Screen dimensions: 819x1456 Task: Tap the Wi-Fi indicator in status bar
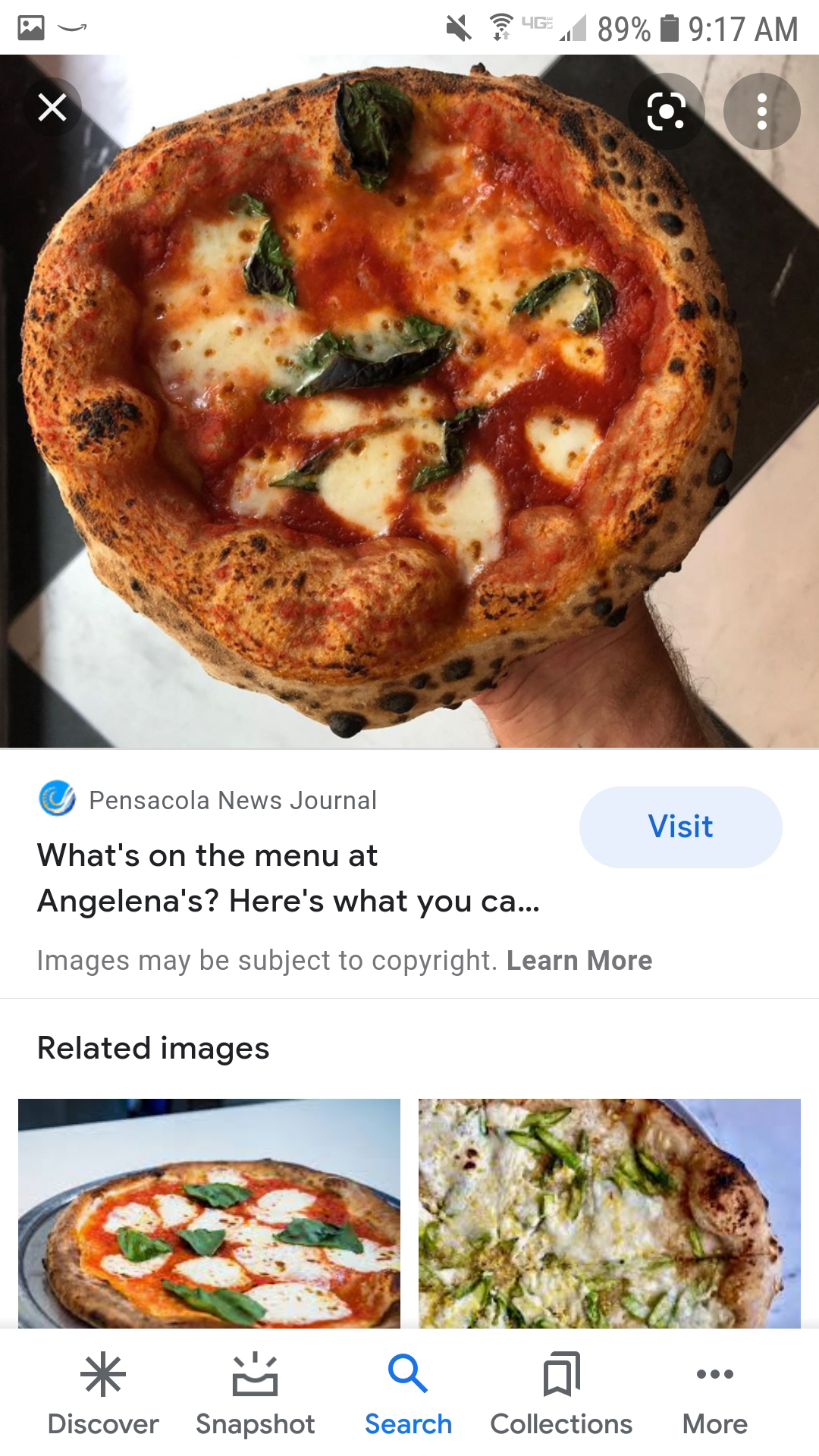(500, 25)
